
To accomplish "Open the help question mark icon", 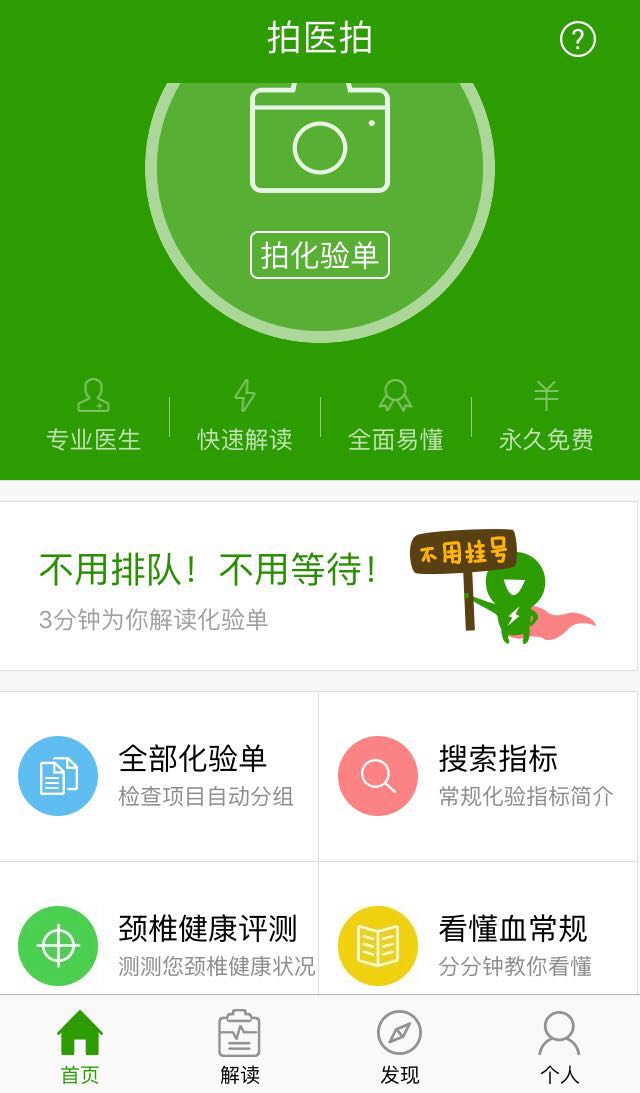I will coord(577,39).
